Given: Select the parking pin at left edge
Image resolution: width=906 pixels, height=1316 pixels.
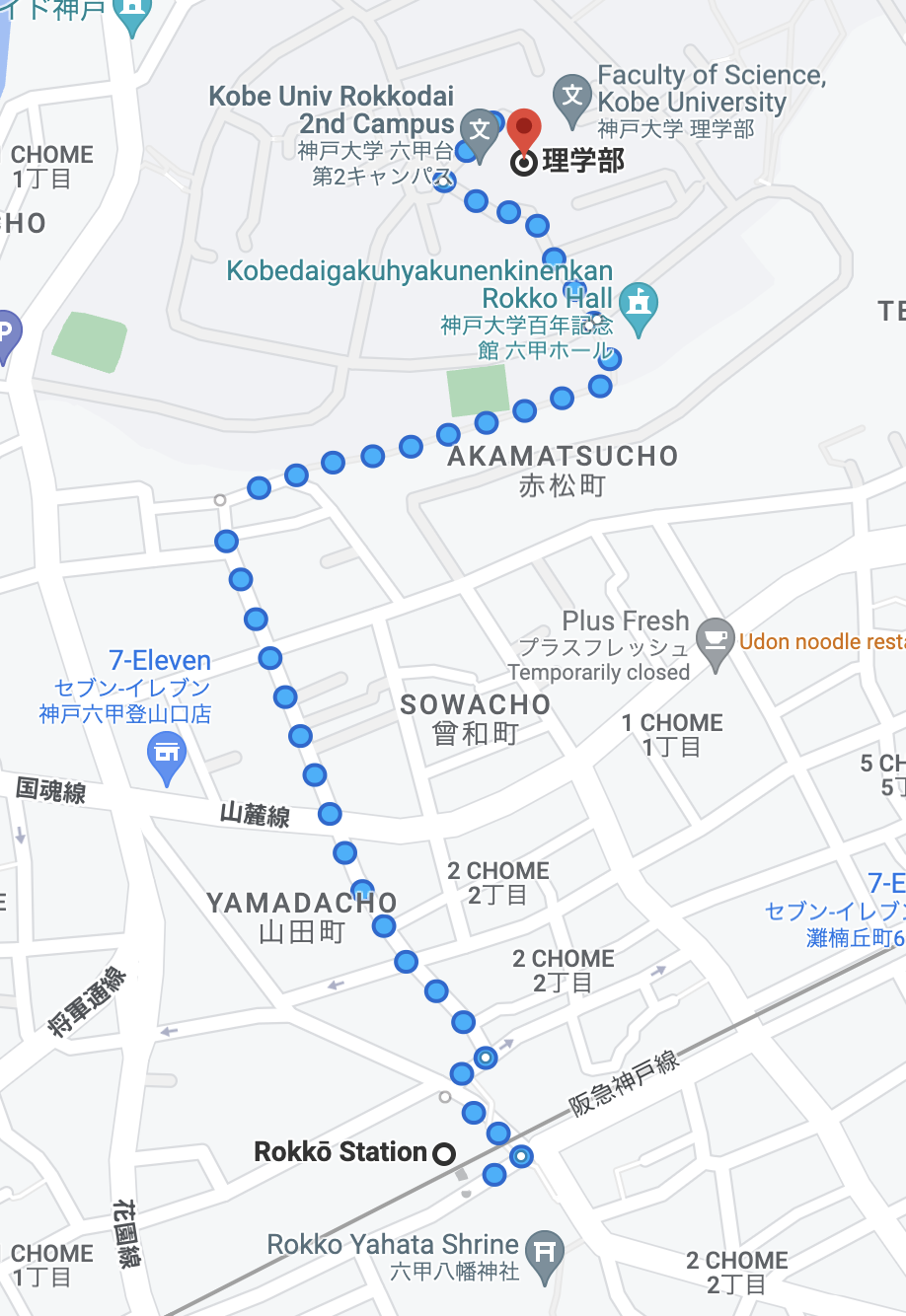Looking at the screenshot, I should tap(5, 331).
